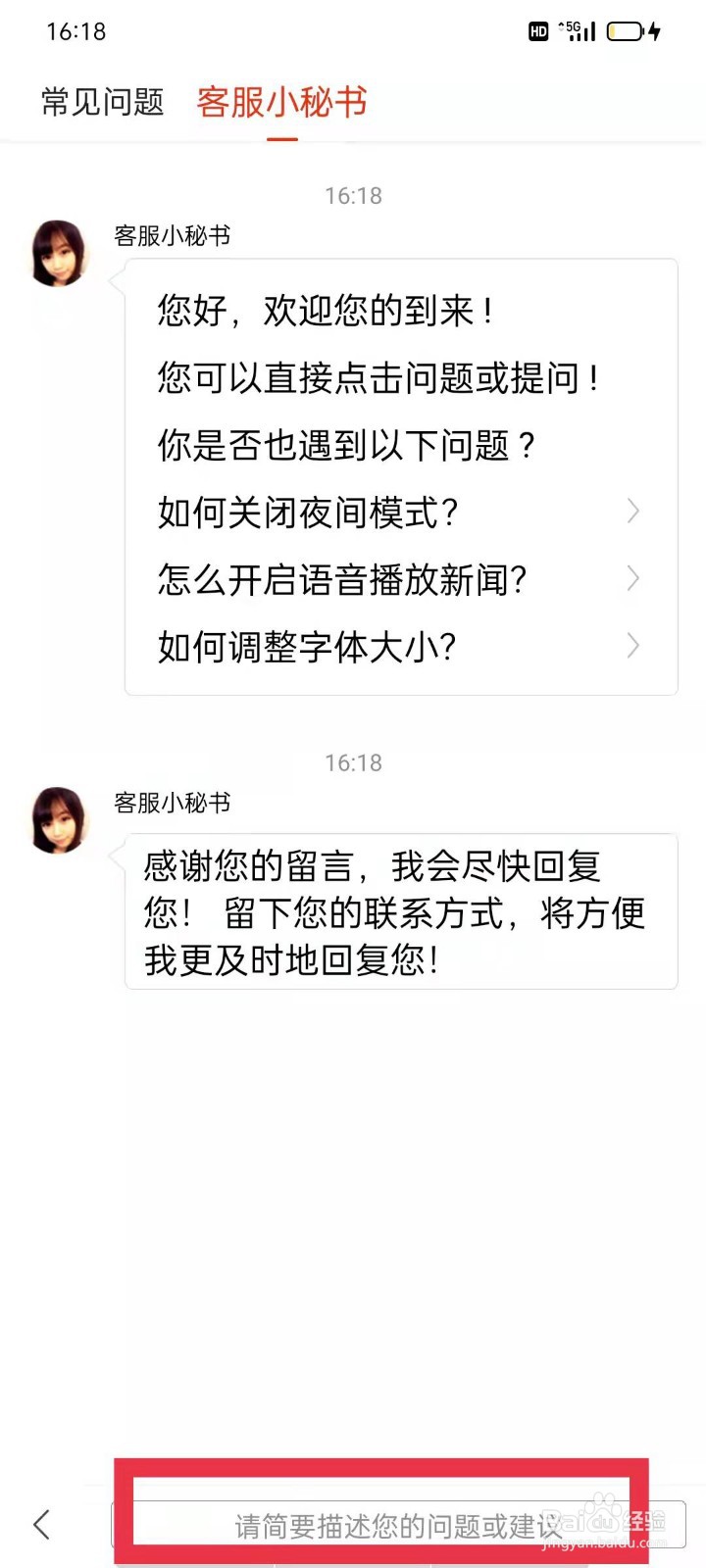The width and height of the screenshot is (706, 1568).
Task: Tap the charging bolt icon
Action: click(659, 31)
